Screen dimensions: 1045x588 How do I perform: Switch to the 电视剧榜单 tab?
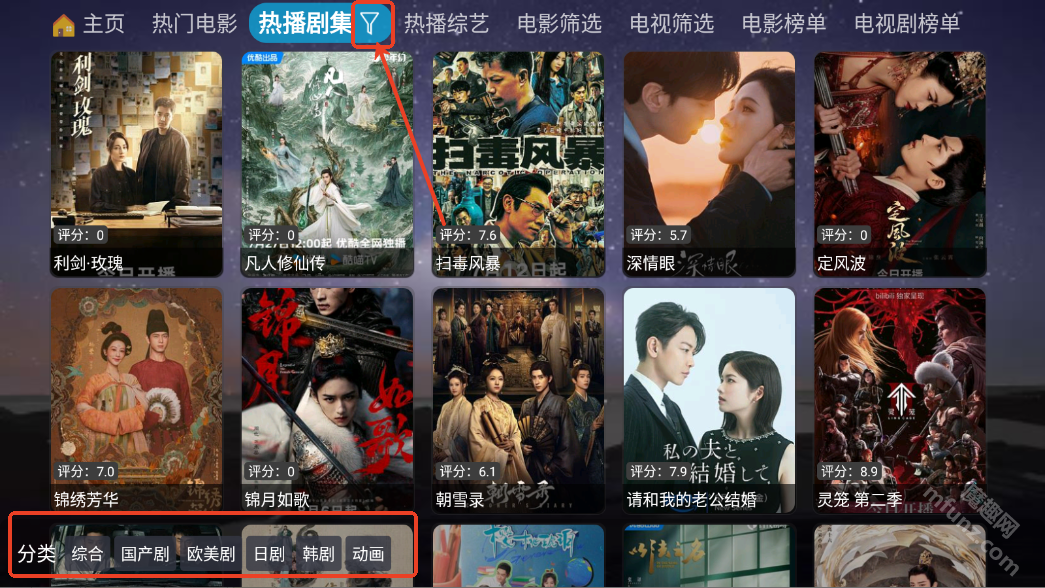pyautogui.click(x=907, y=24)
